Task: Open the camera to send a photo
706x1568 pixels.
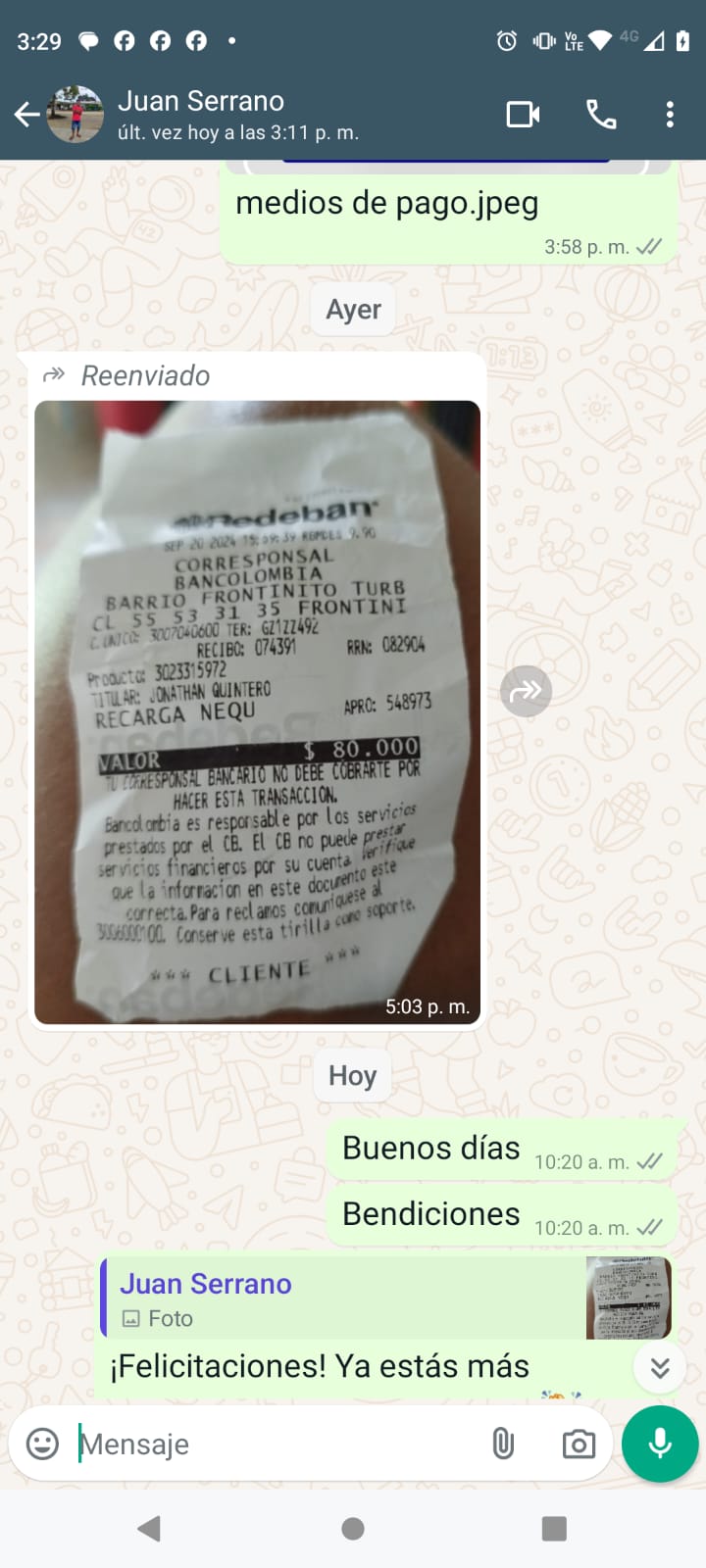Action: (579, 1444)
